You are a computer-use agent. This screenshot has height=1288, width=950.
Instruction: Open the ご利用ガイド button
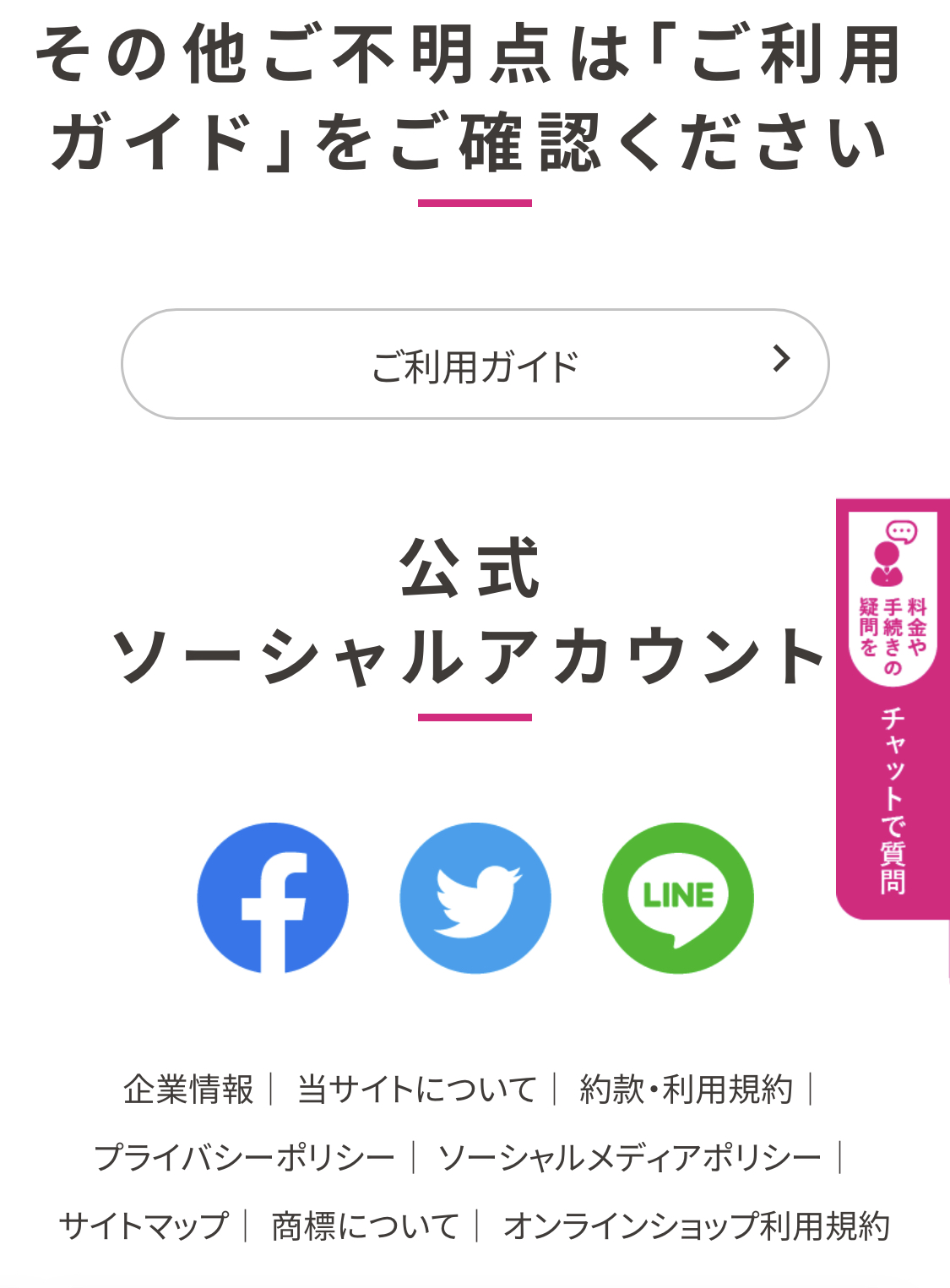click(x=475, y=364)
